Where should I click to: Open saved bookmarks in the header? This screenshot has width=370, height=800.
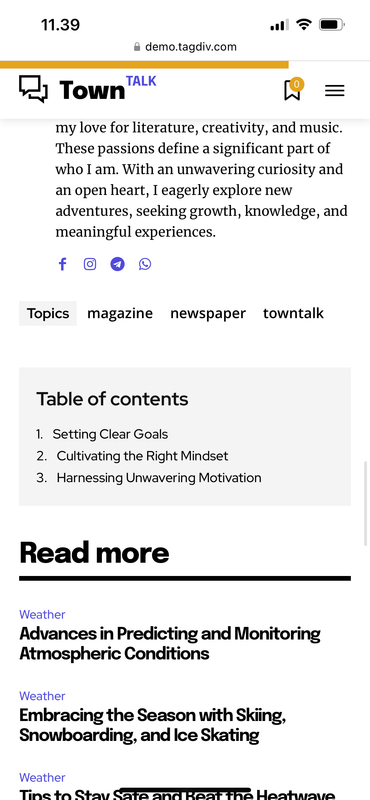293,90
